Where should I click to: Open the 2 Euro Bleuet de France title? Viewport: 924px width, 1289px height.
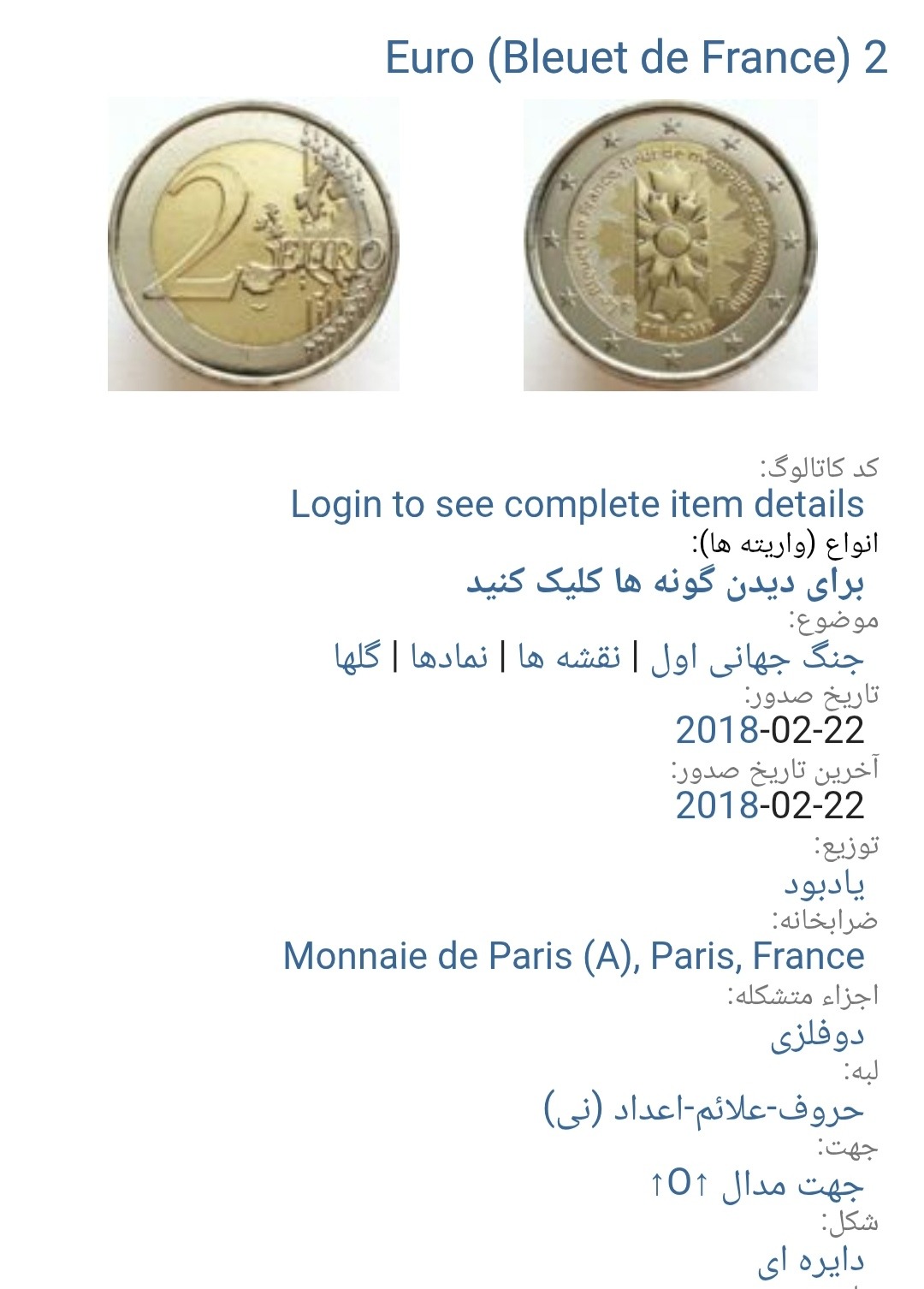point(636,57)
